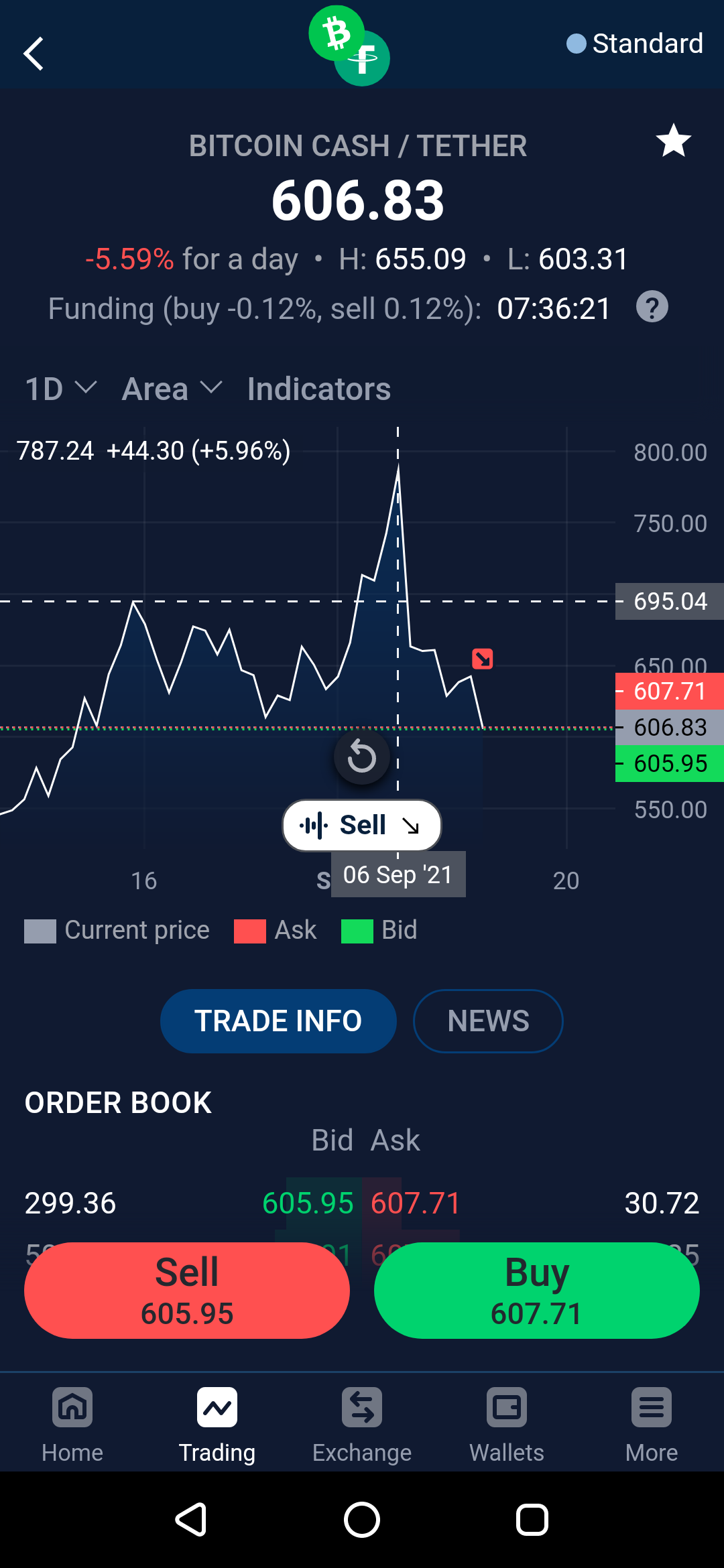The image size is (724, 1568).
Task: Open chart Indicators
Action: tap(319, 389)
